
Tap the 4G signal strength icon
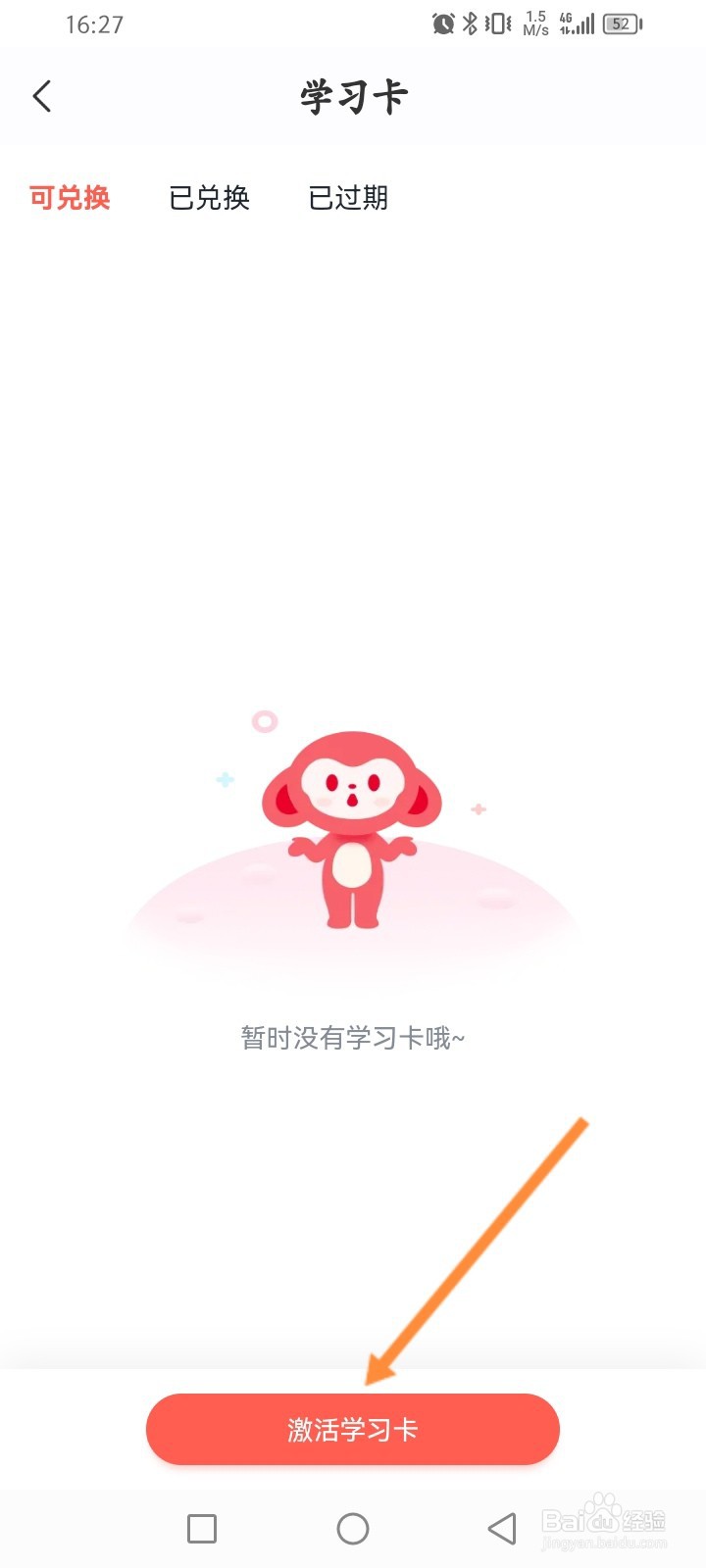578,23
